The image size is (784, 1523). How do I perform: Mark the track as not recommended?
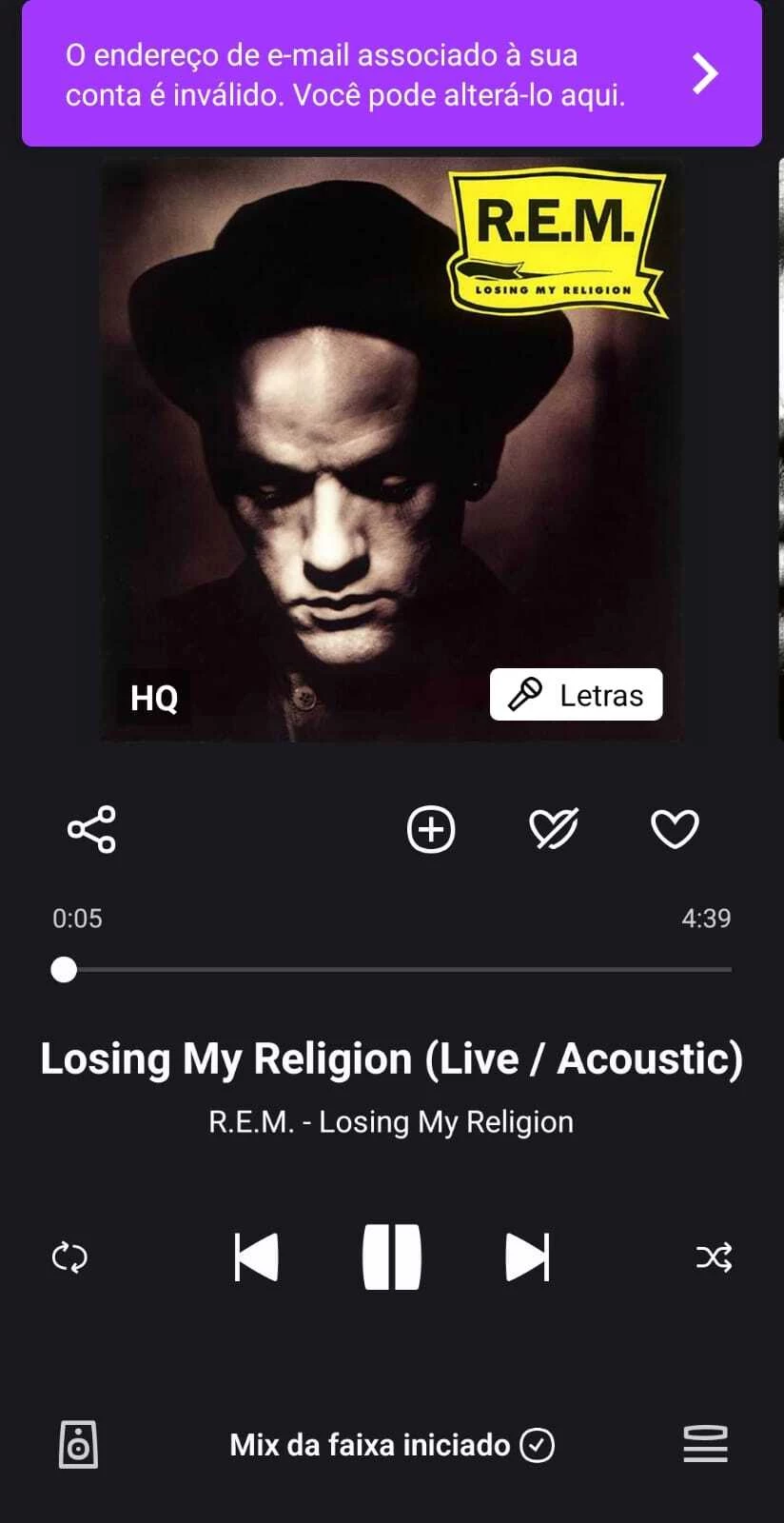click(554, 829)
